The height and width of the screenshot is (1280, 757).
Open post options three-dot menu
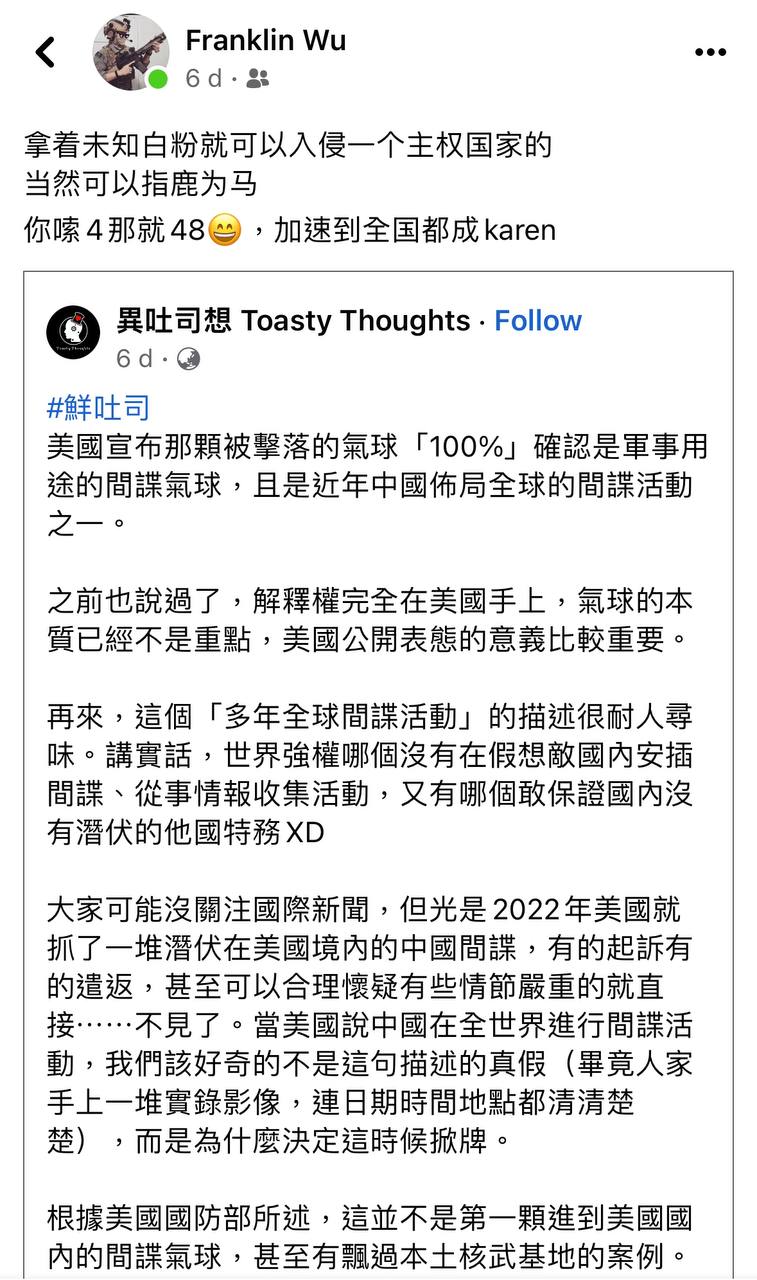pyautogui.click(x=710, y=53)
